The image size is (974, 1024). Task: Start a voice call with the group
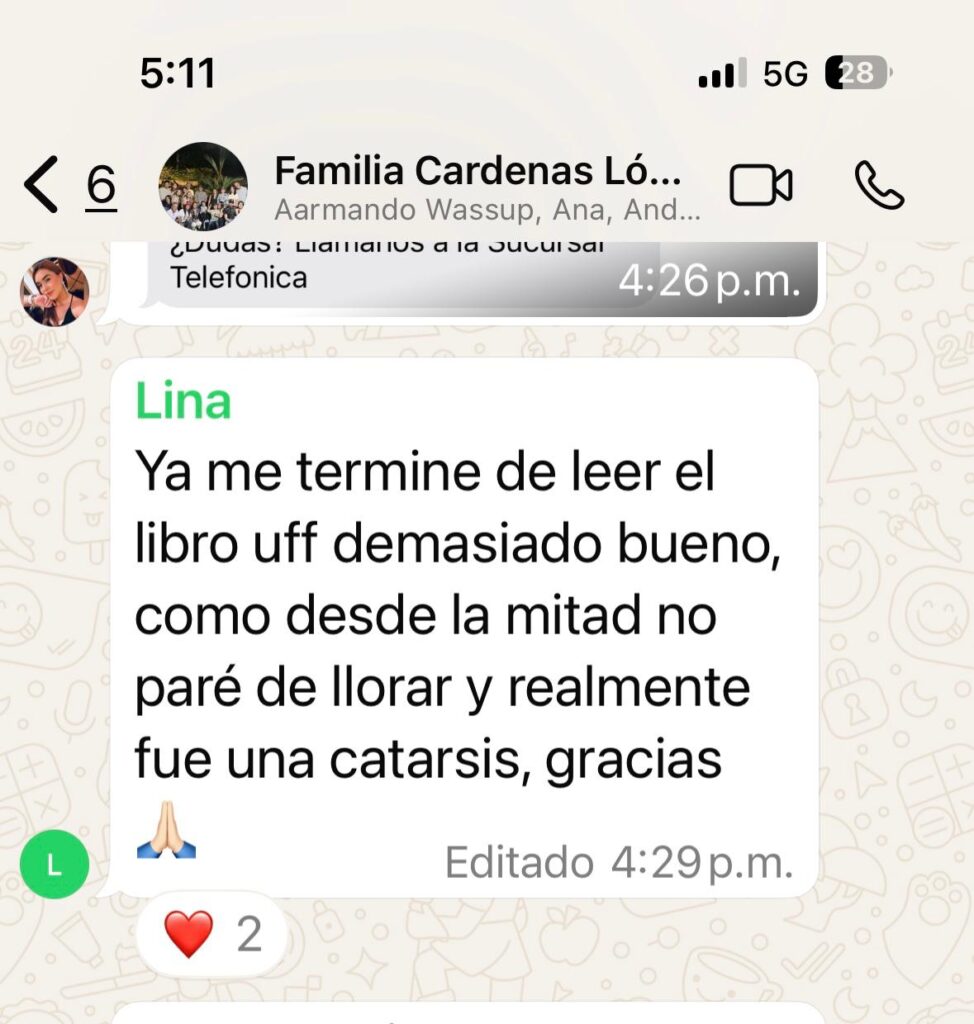(x=879, y=186)
